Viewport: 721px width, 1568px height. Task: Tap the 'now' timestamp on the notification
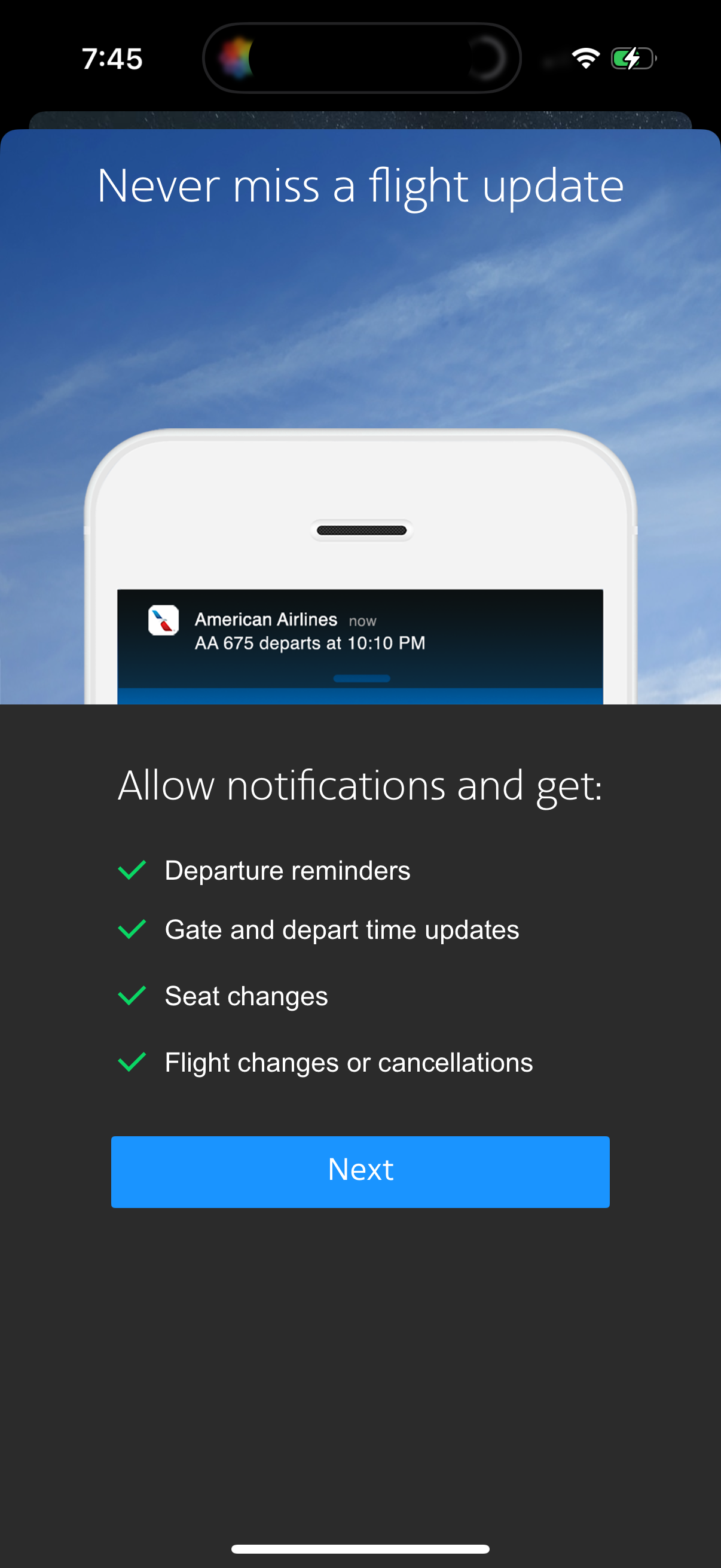363,620
